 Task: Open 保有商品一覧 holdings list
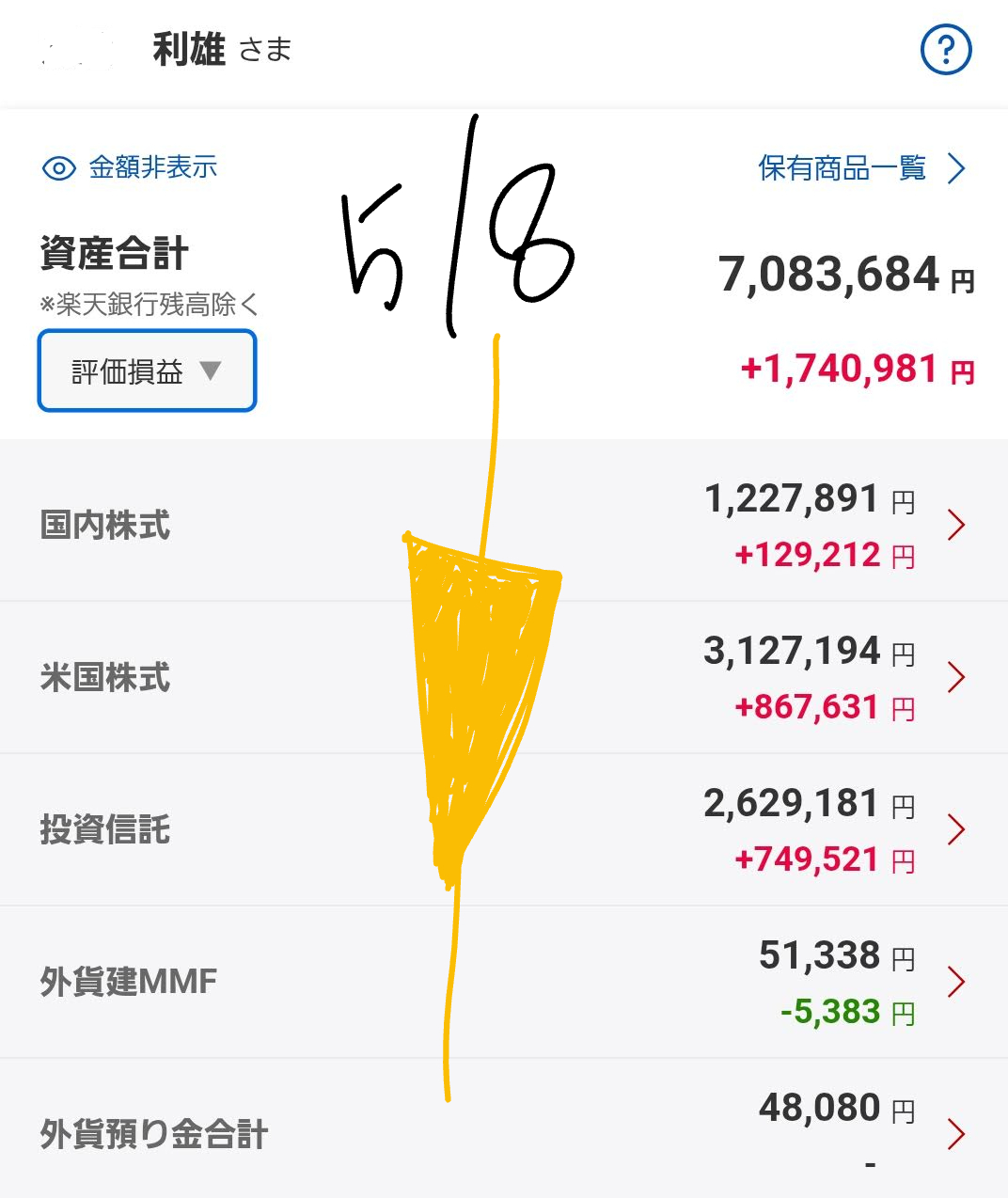point(860,168)
